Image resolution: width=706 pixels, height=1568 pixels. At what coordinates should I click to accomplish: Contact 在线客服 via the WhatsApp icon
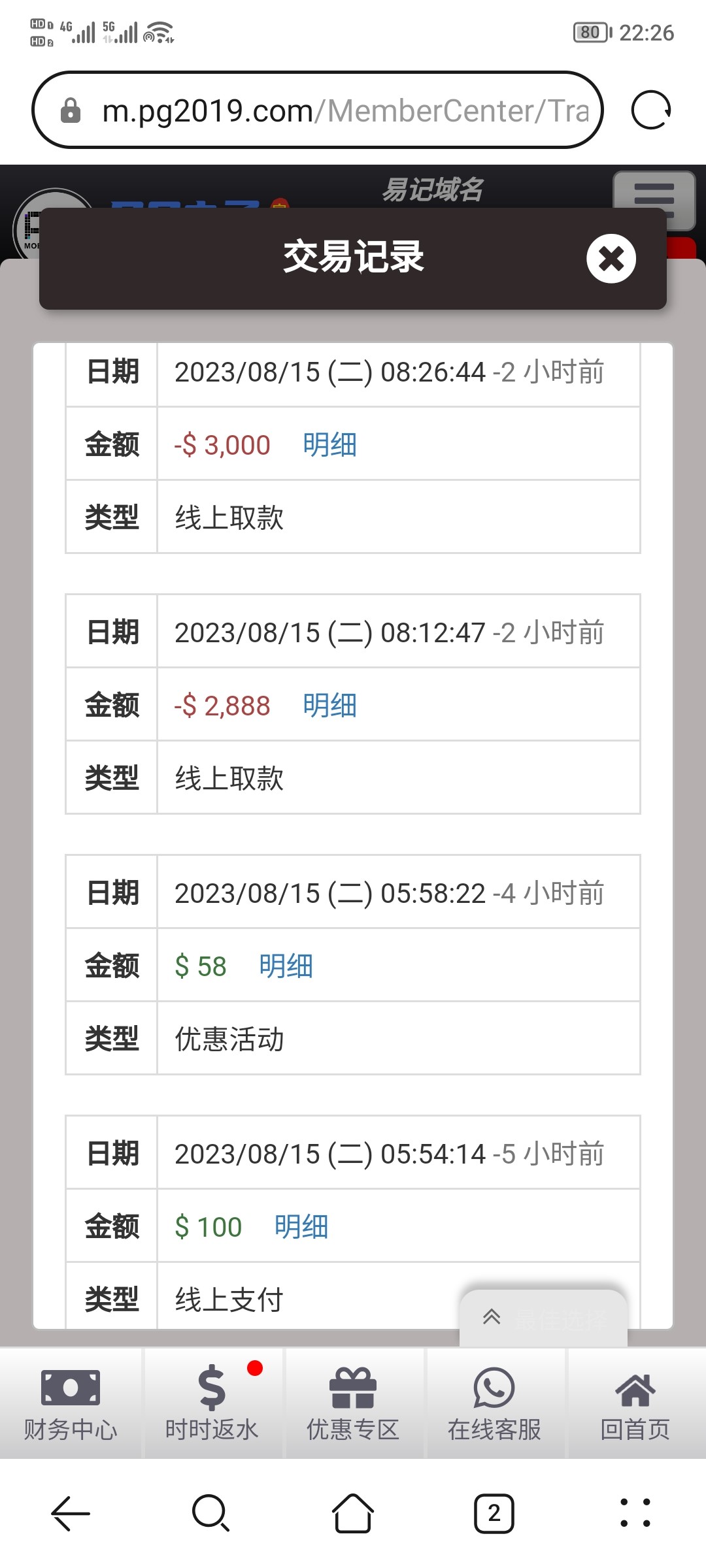pyautogui.click(x=494, y=1387)
